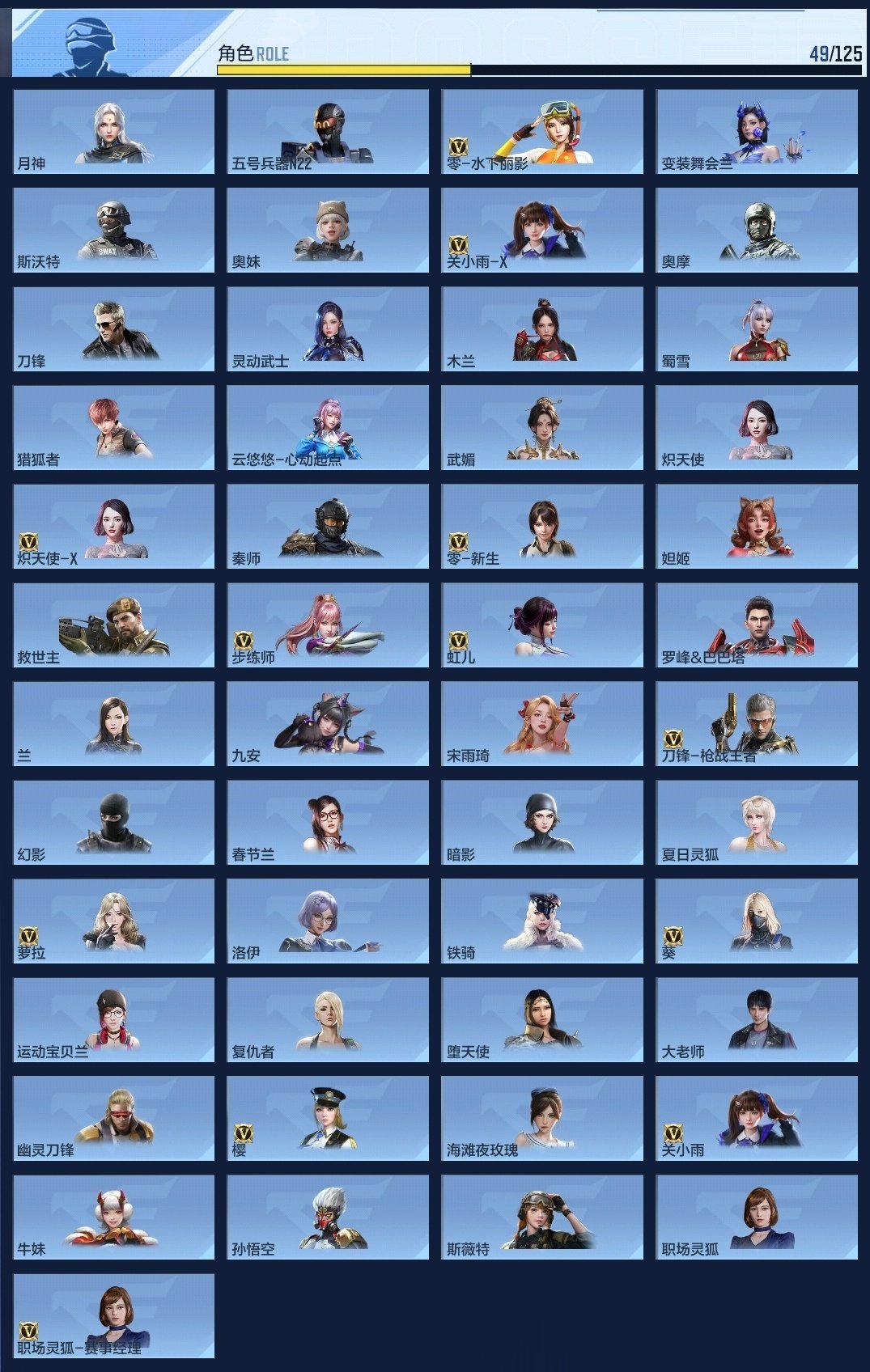The height and width of the screenshot is (1372, 870).
Task: Select the 救世主 character card
Action: click(x=114, y=625)
